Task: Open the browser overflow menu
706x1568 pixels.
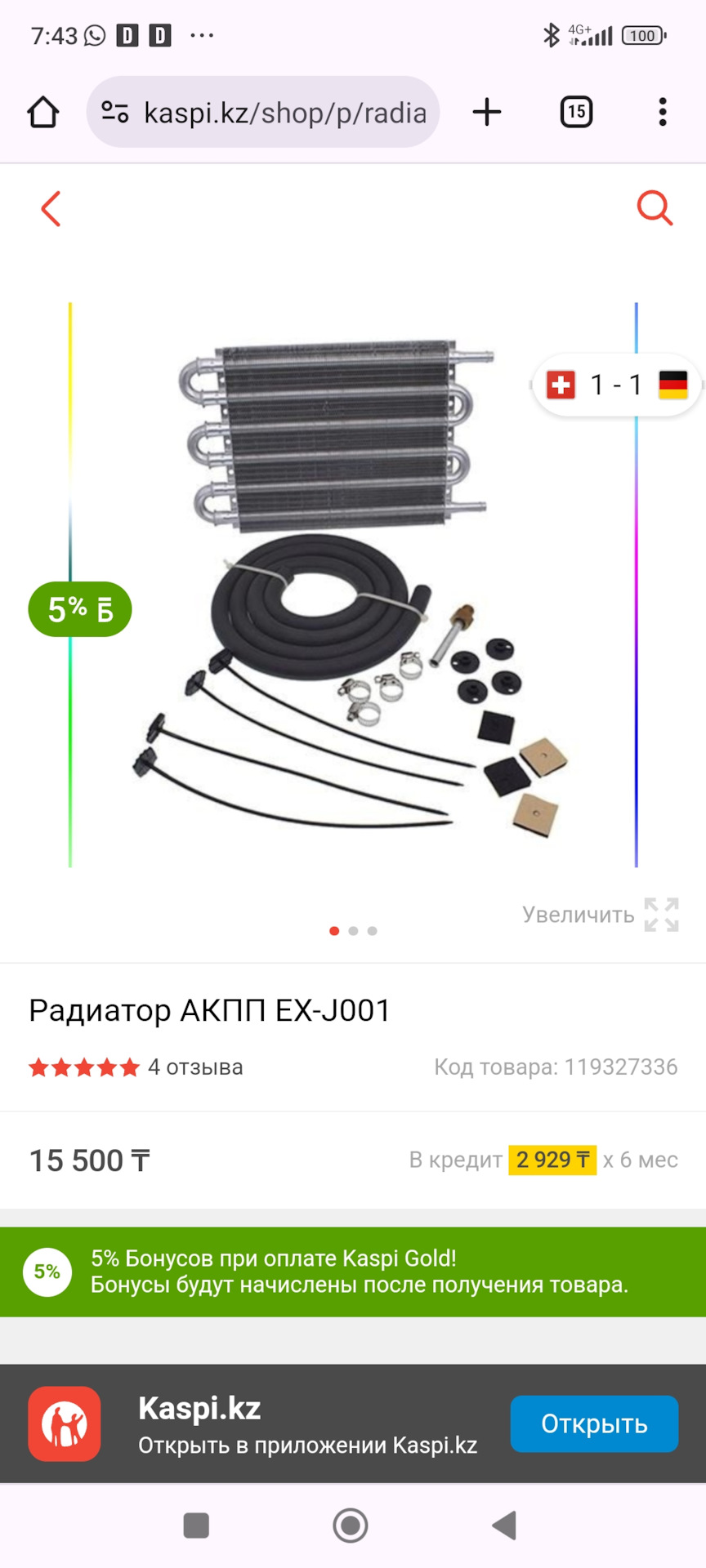Action: tap(662, 112)
